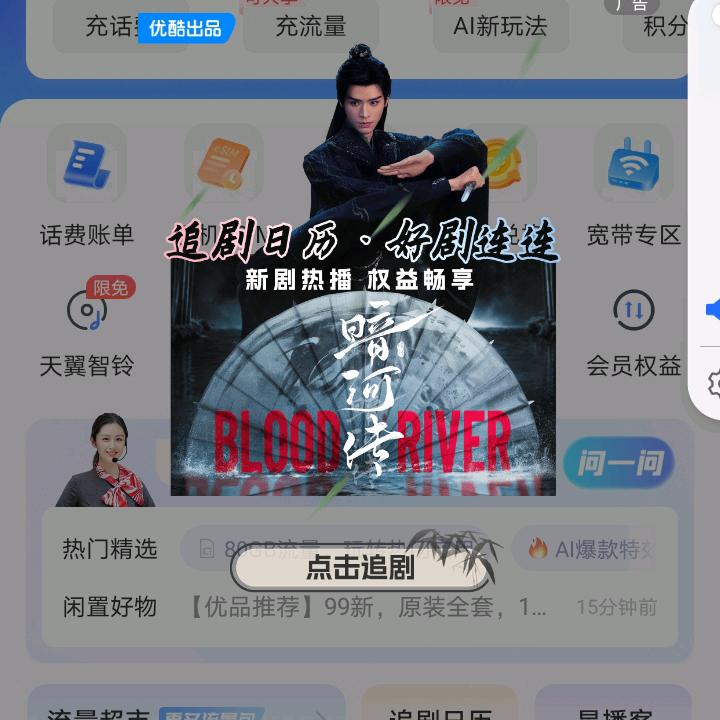Open the AI新玩法 entry
The height and width of the screenshot is (720, 720).
500,26
